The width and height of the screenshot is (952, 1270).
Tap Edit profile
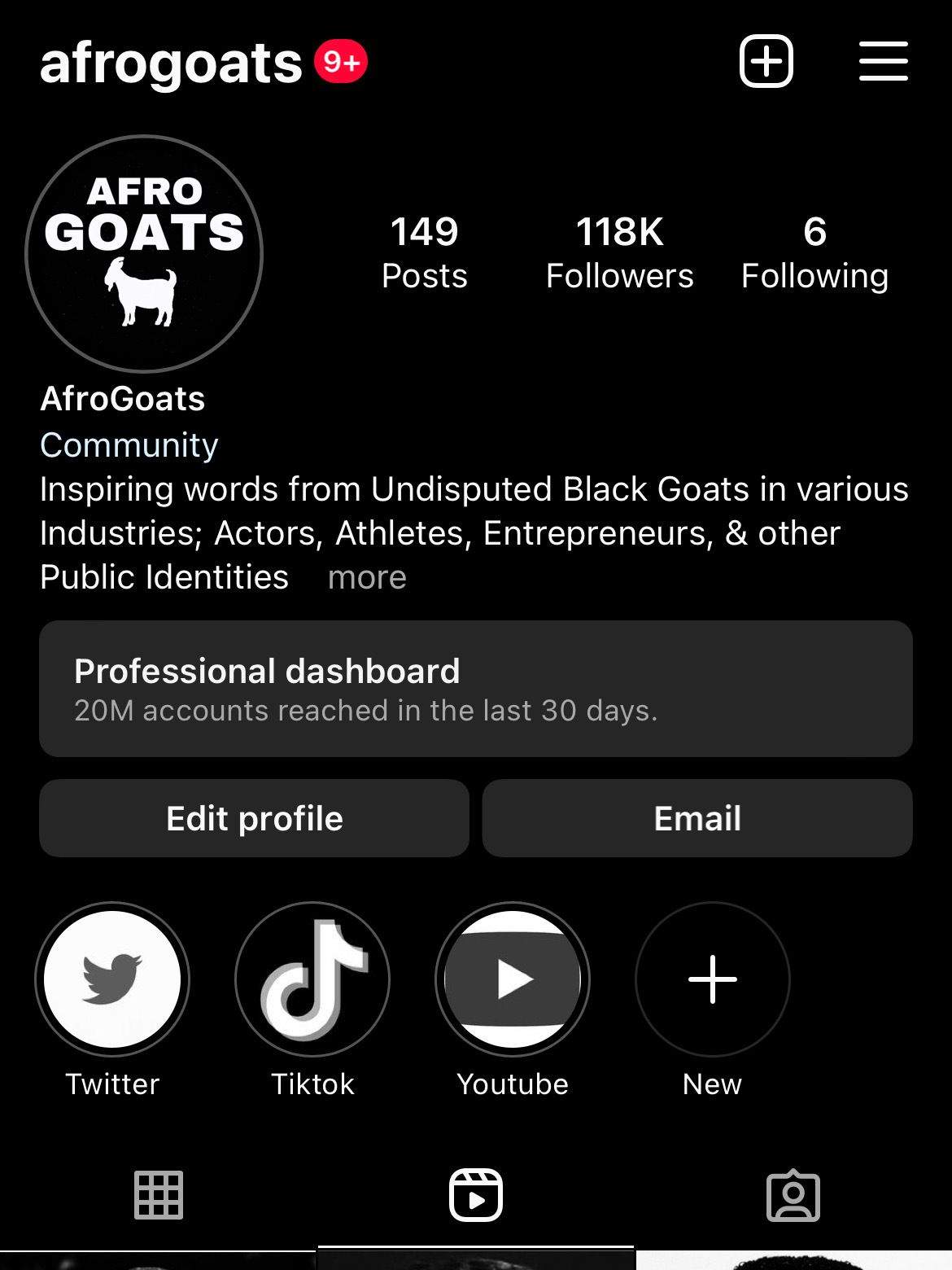click(254, 818)
